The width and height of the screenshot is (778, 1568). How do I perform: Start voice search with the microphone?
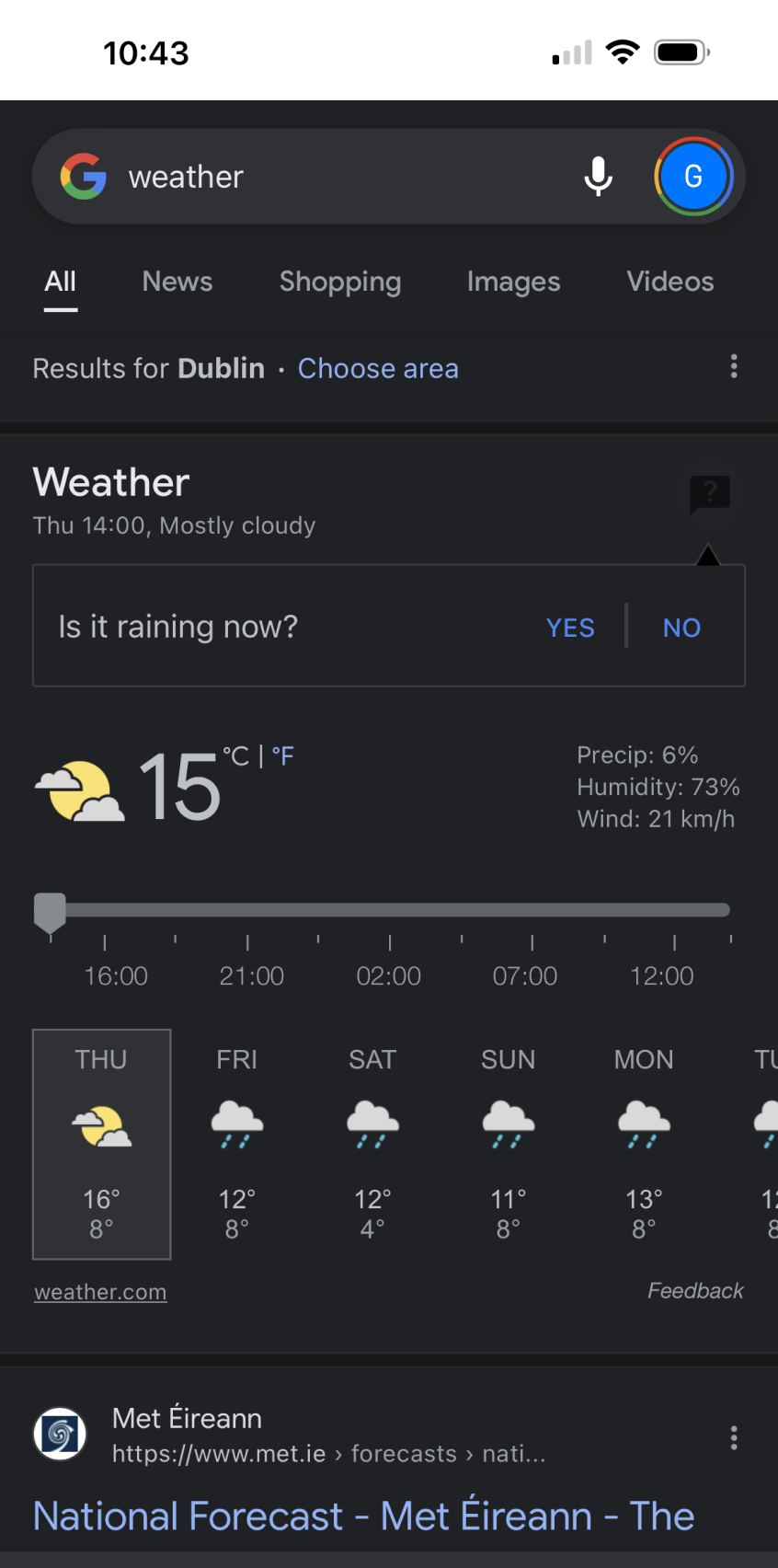[599, 177]
